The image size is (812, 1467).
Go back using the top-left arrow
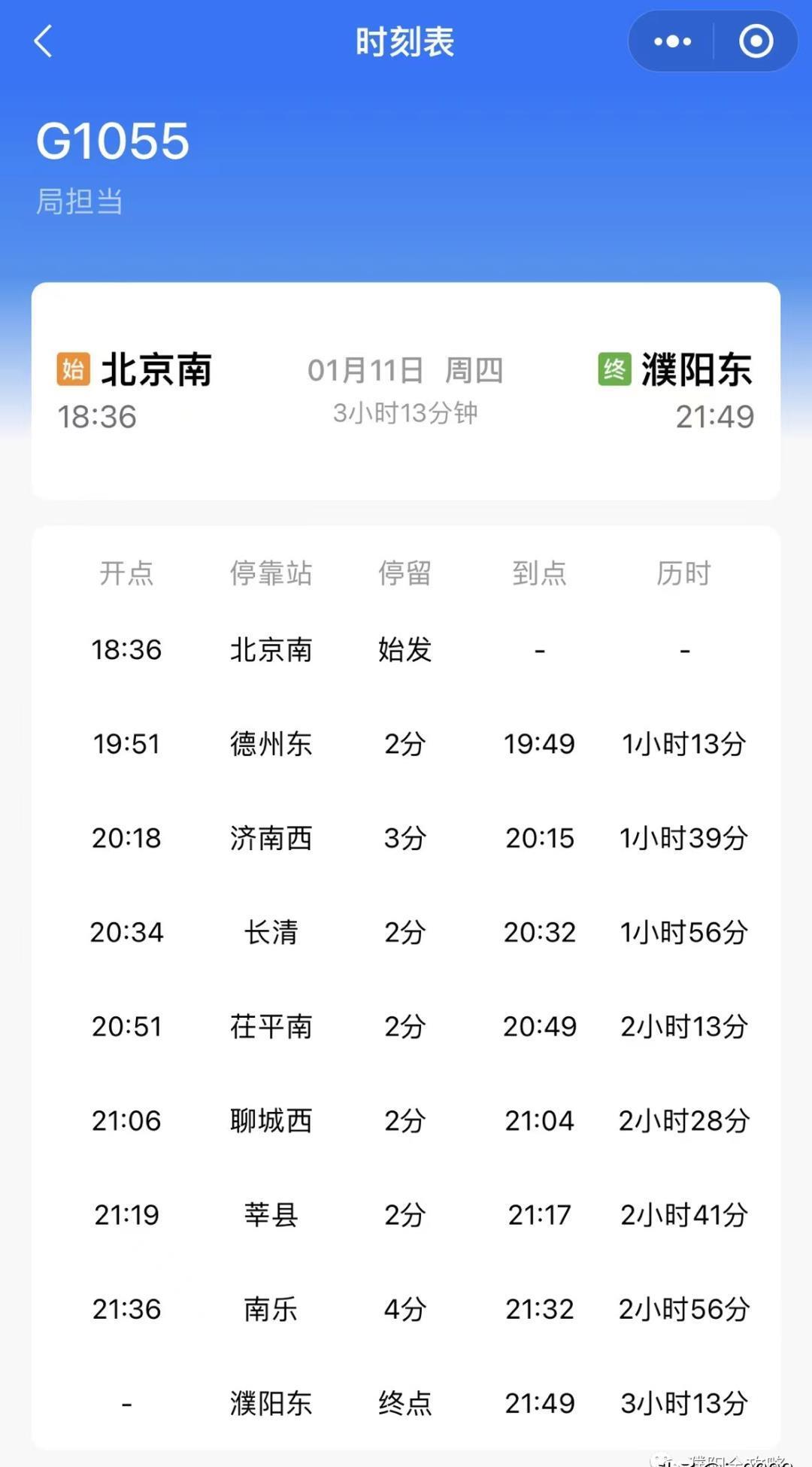click(44, 41)
